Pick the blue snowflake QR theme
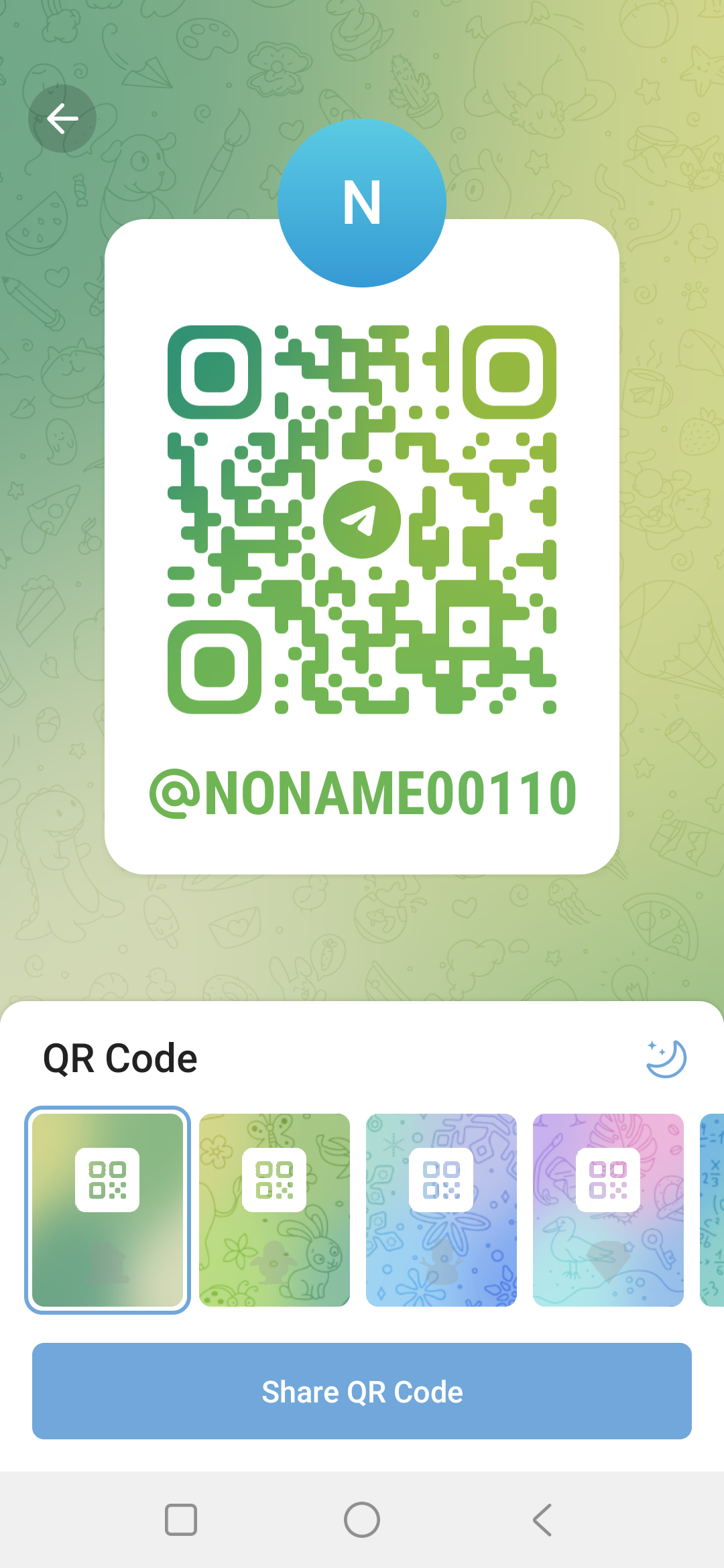The width and height of the screenshot is (724, 1568). (x=441, y=1210)
